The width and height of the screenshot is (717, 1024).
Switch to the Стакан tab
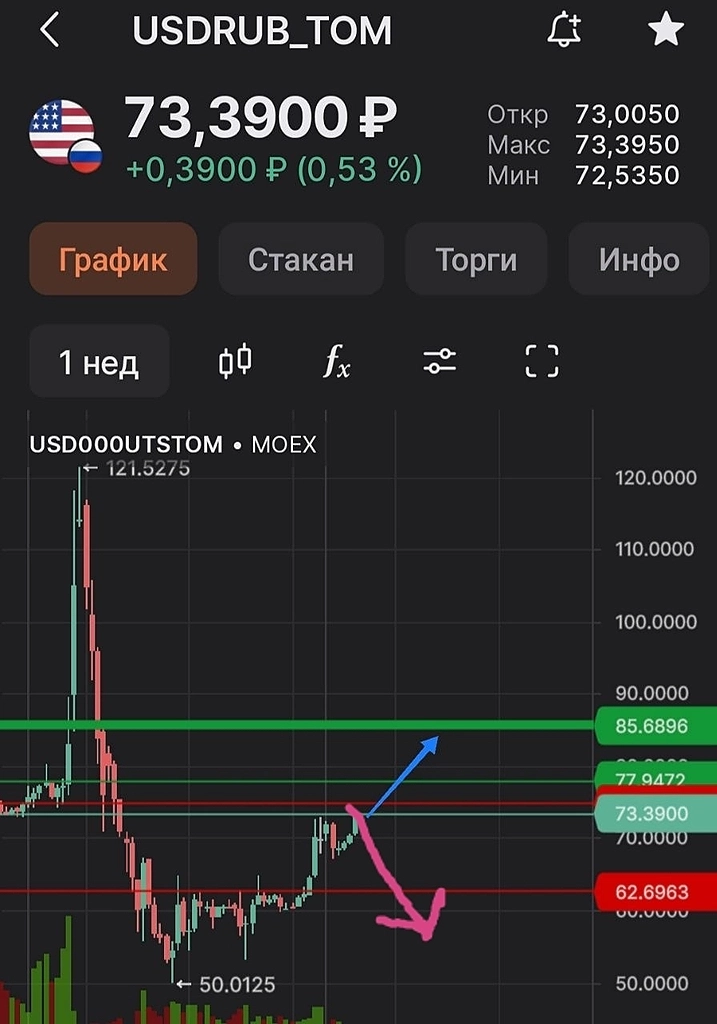pos(301,260)
